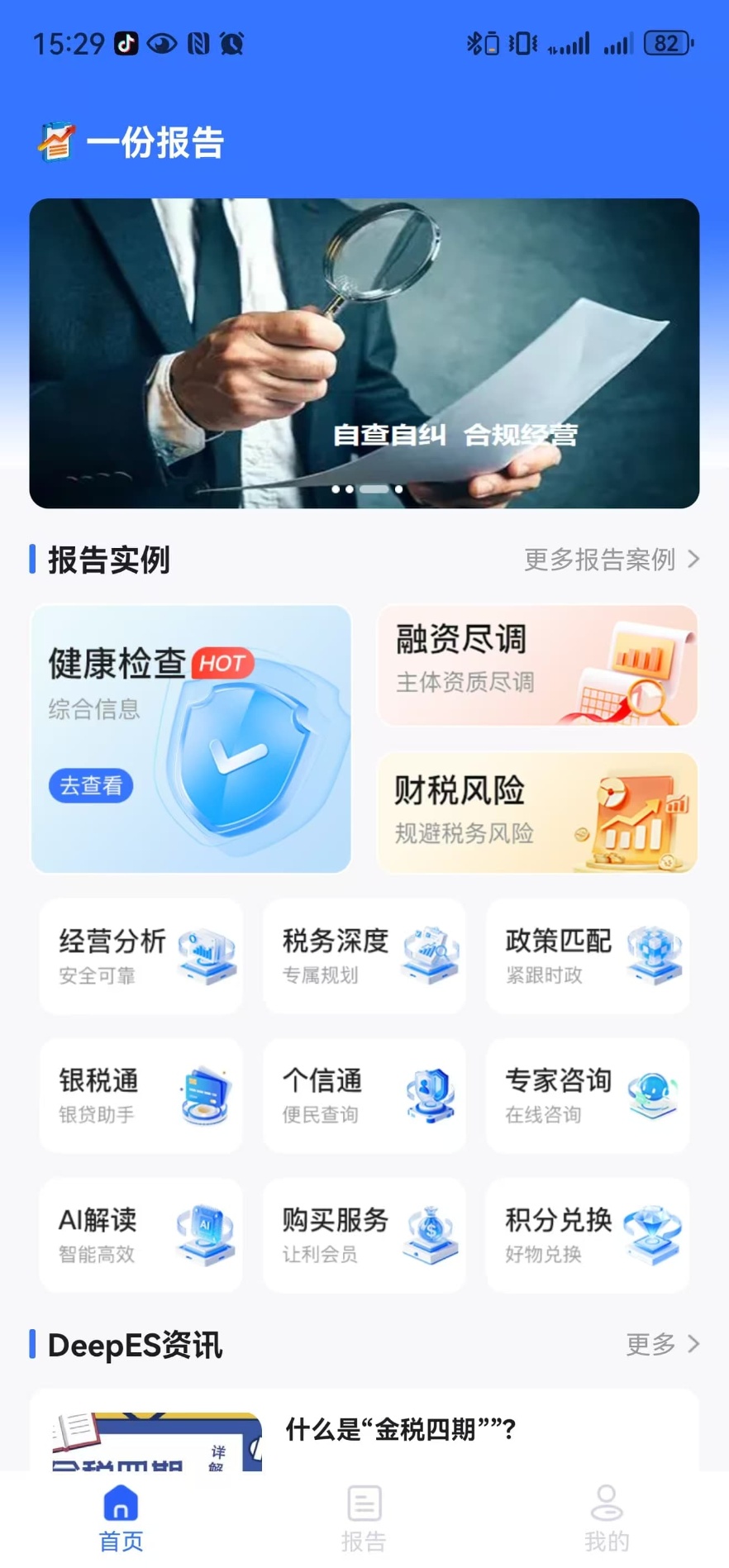Open the 个信通 query icon
The image size is (729, 1568).
coord(364,1096)
